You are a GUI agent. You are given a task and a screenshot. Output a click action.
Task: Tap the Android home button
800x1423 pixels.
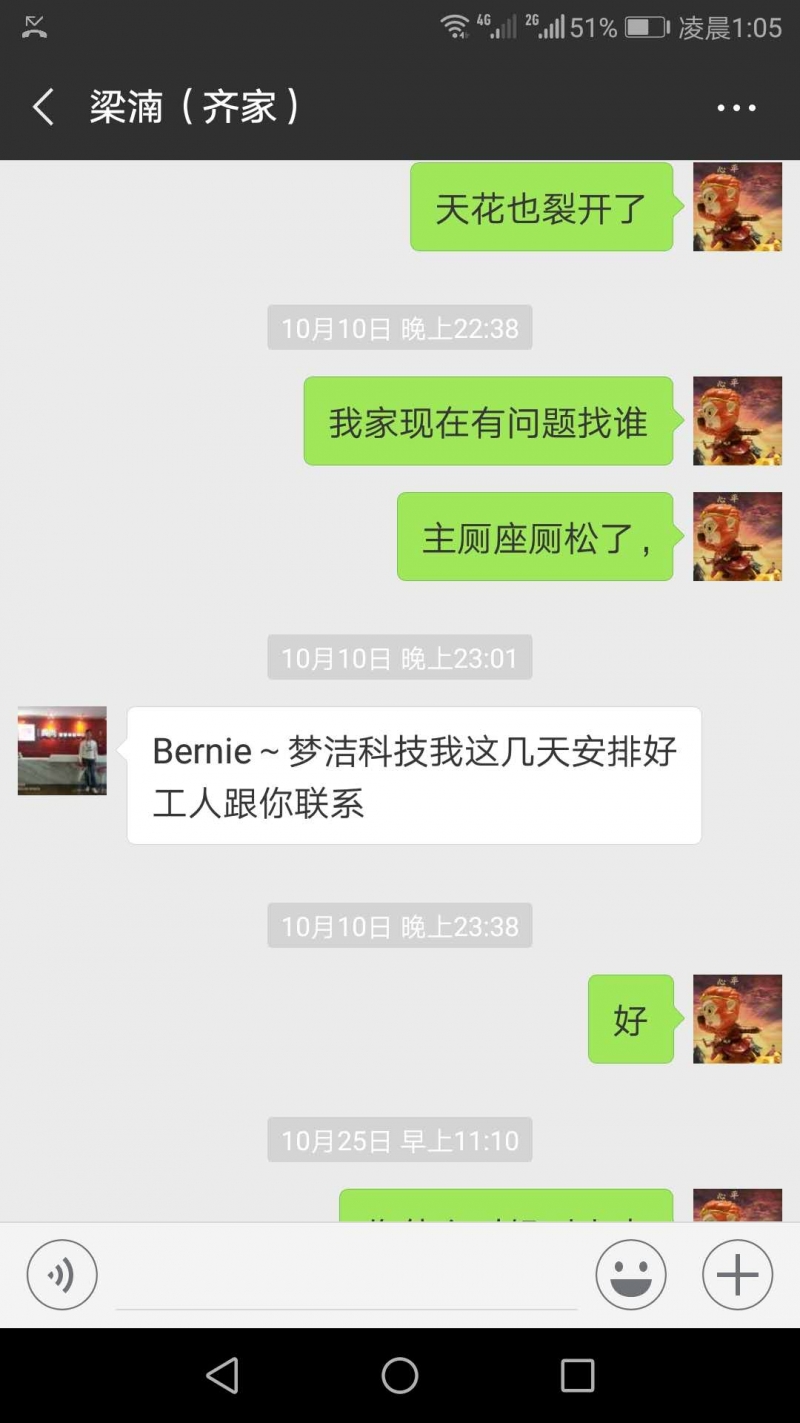coord(400,1375)
